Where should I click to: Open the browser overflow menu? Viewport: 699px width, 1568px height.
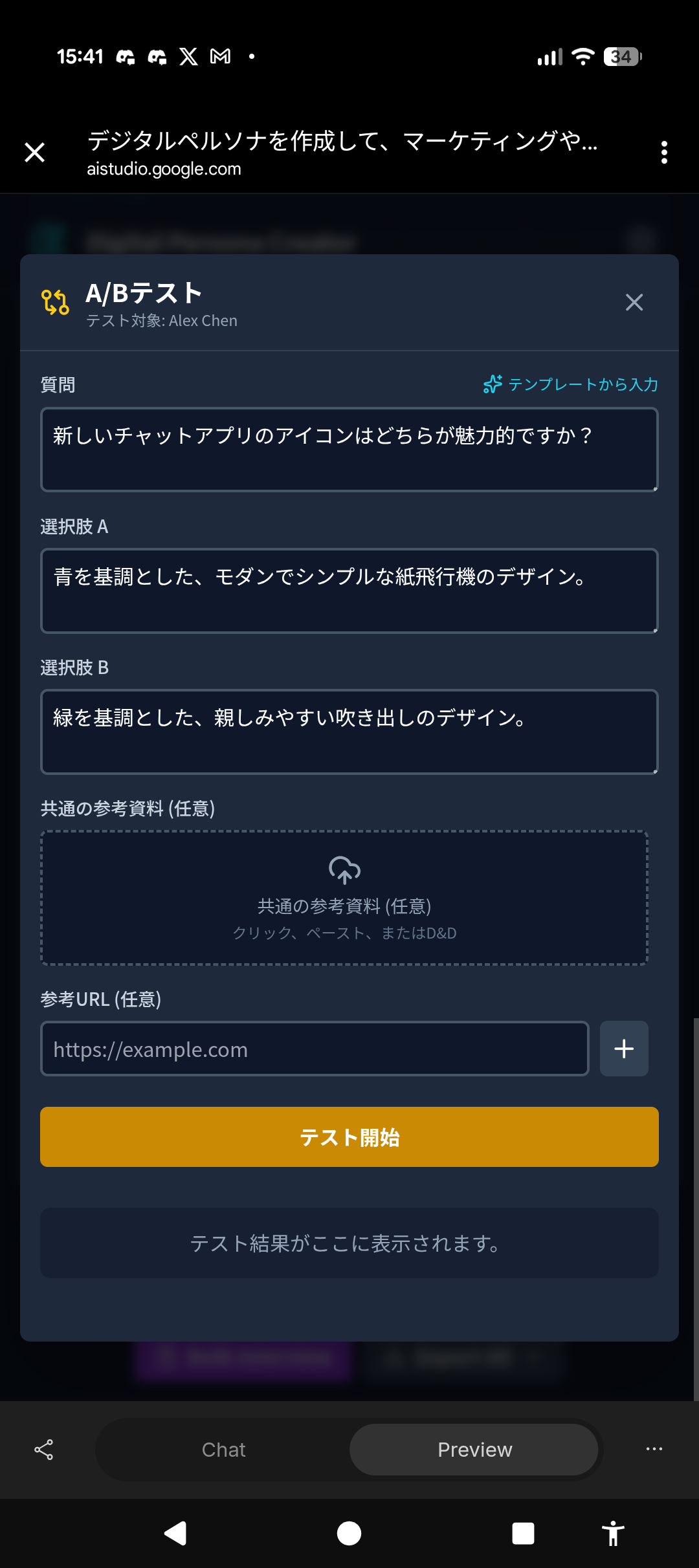tap(664, 153)
